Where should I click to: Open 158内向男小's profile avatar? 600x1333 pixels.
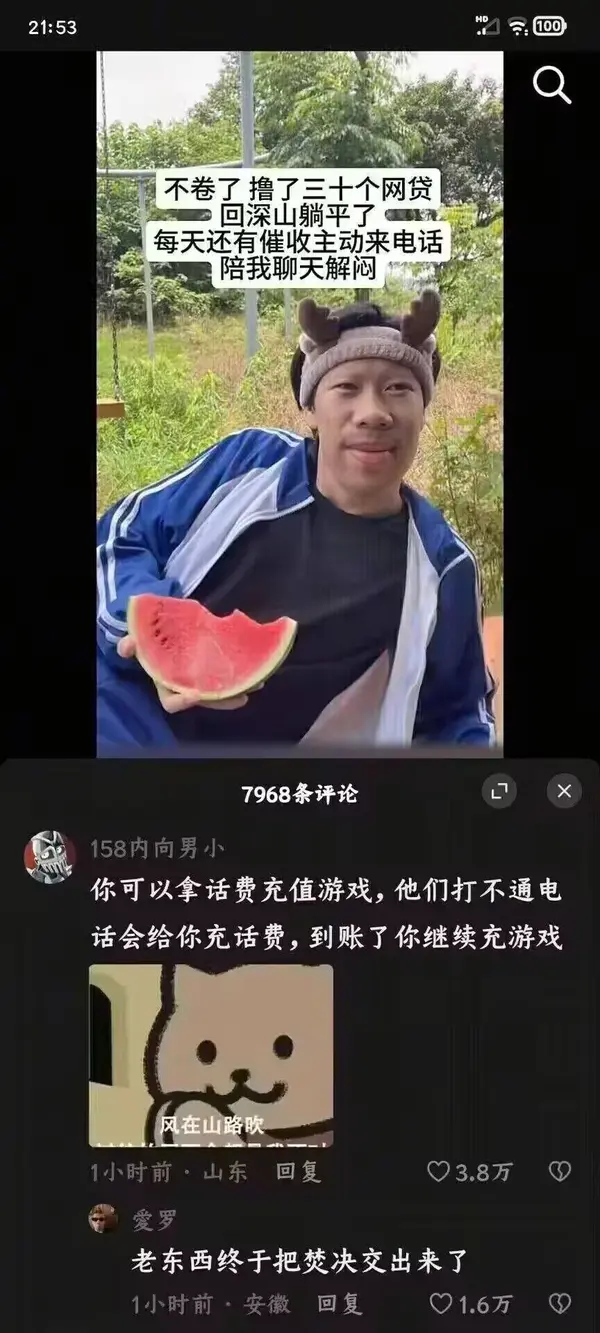[x=50, y=857]
